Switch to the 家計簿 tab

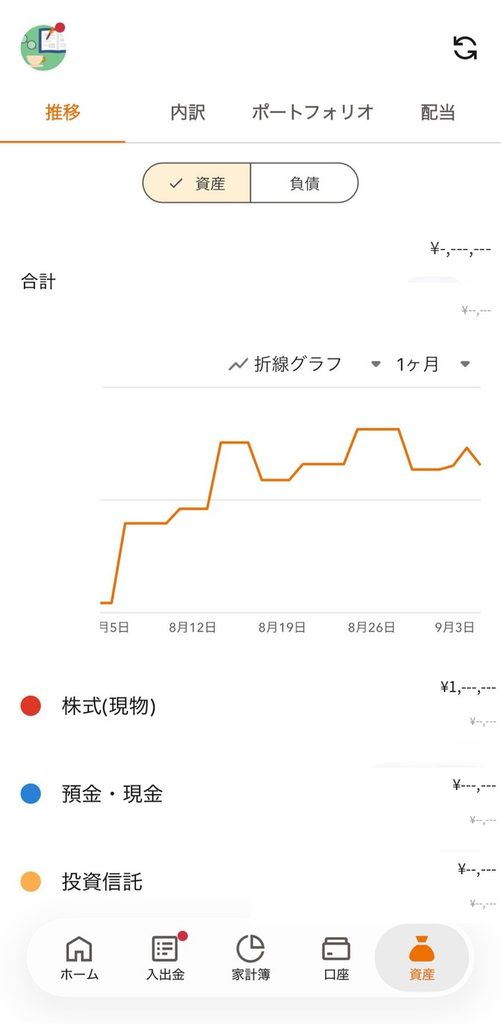point(251,958)
